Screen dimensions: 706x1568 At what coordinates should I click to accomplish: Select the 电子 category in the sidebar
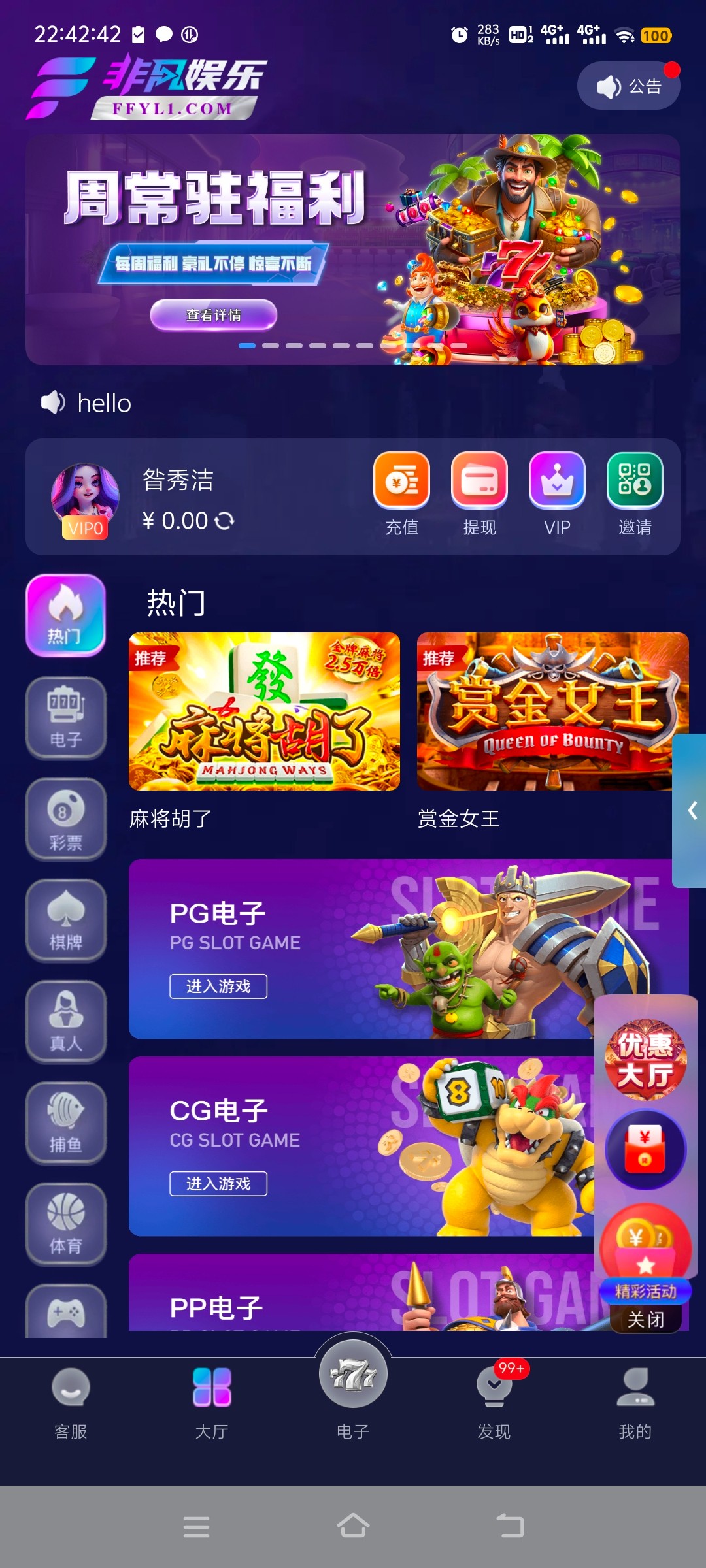tap(65, 718)
